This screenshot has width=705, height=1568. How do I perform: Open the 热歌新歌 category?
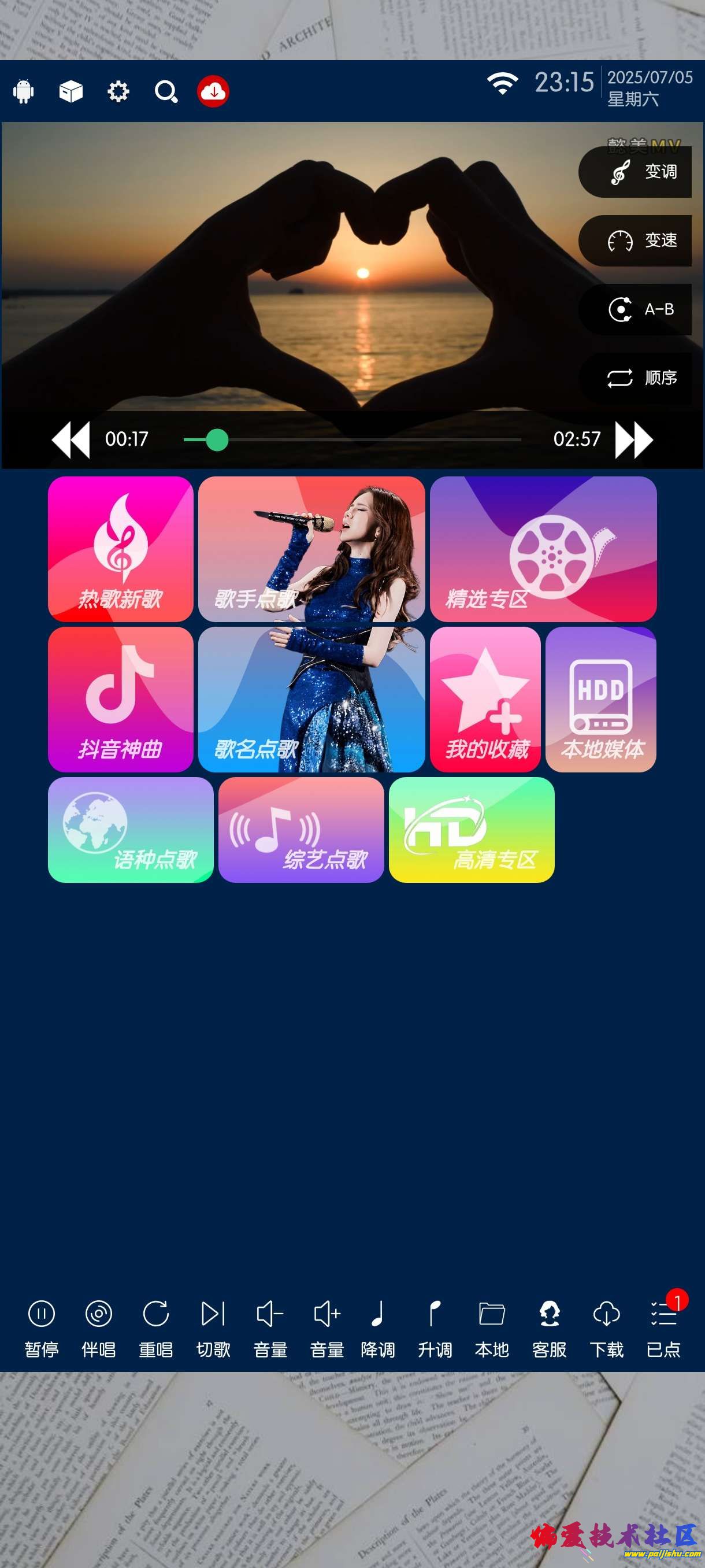(120, 549)
